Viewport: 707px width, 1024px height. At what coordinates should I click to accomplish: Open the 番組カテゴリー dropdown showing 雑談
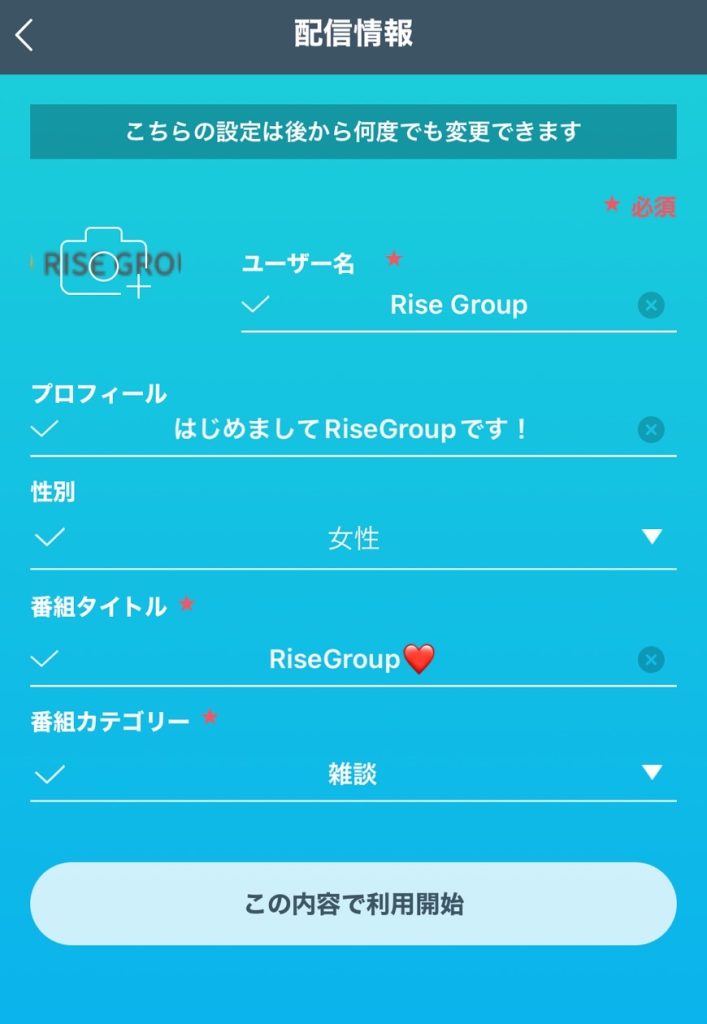coord(353,773)
